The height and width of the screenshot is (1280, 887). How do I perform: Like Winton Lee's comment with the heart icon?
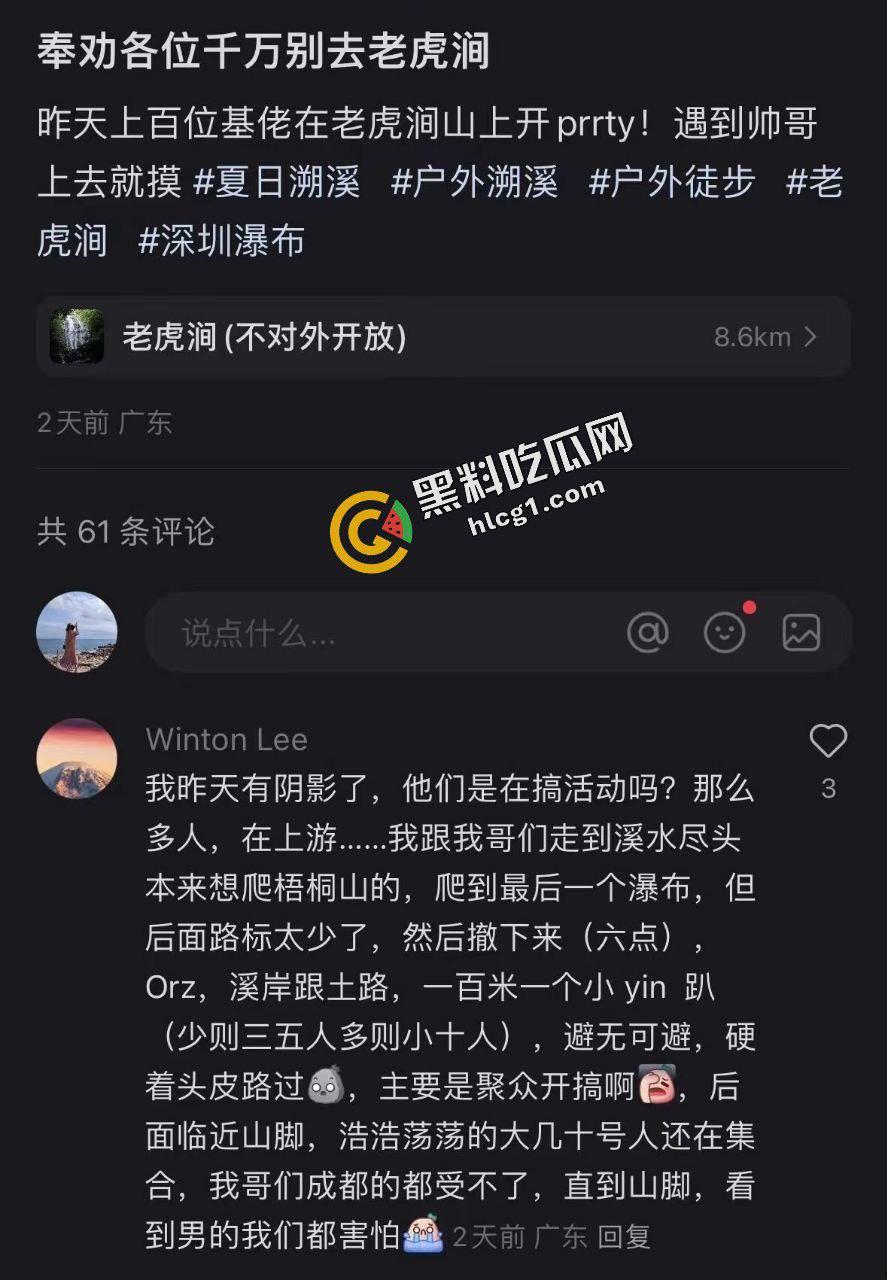pyautogui.click(x=827, y=741)
